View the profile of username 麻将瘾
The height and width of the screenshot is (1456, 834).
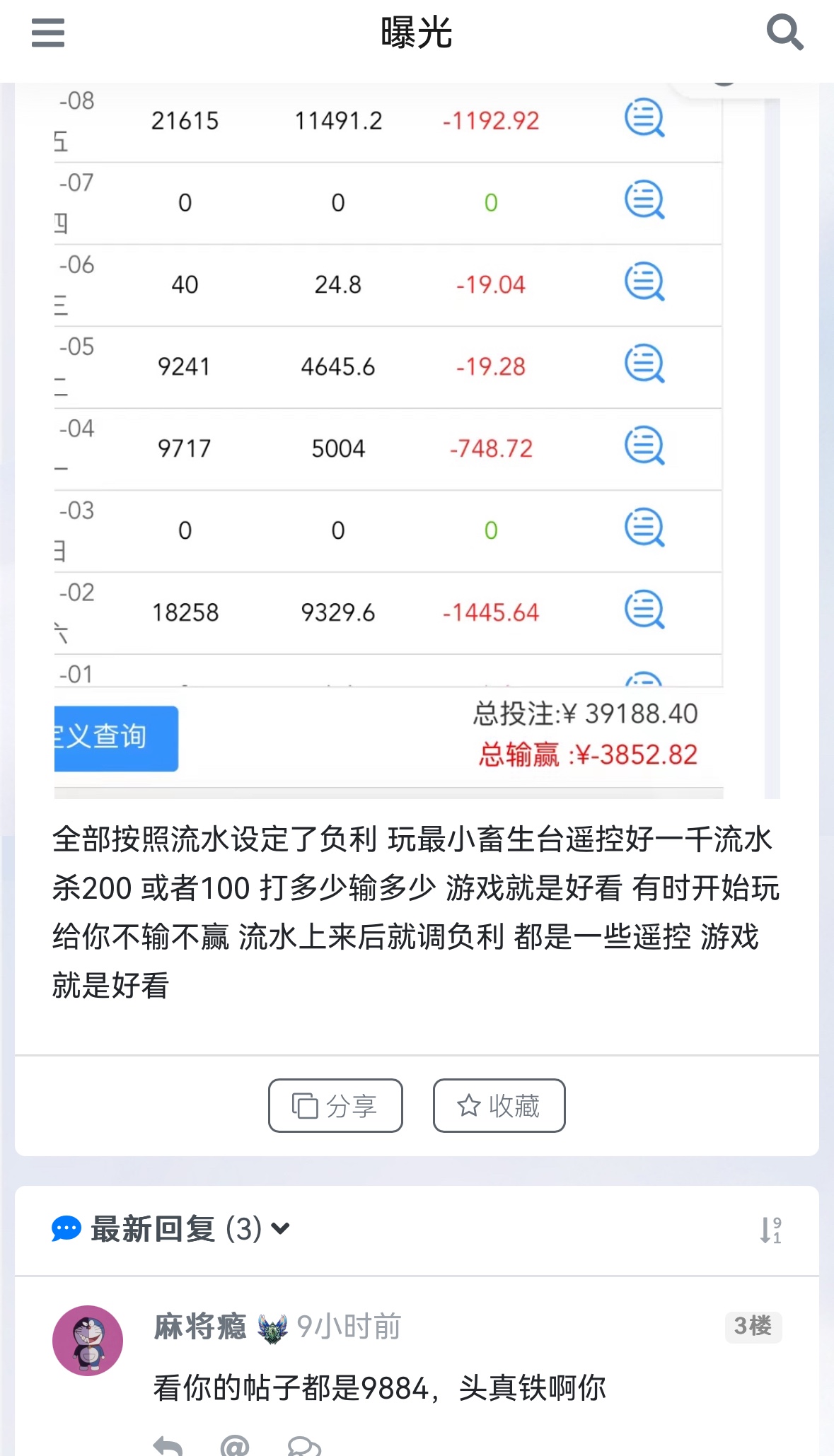tap(200, 1327)
